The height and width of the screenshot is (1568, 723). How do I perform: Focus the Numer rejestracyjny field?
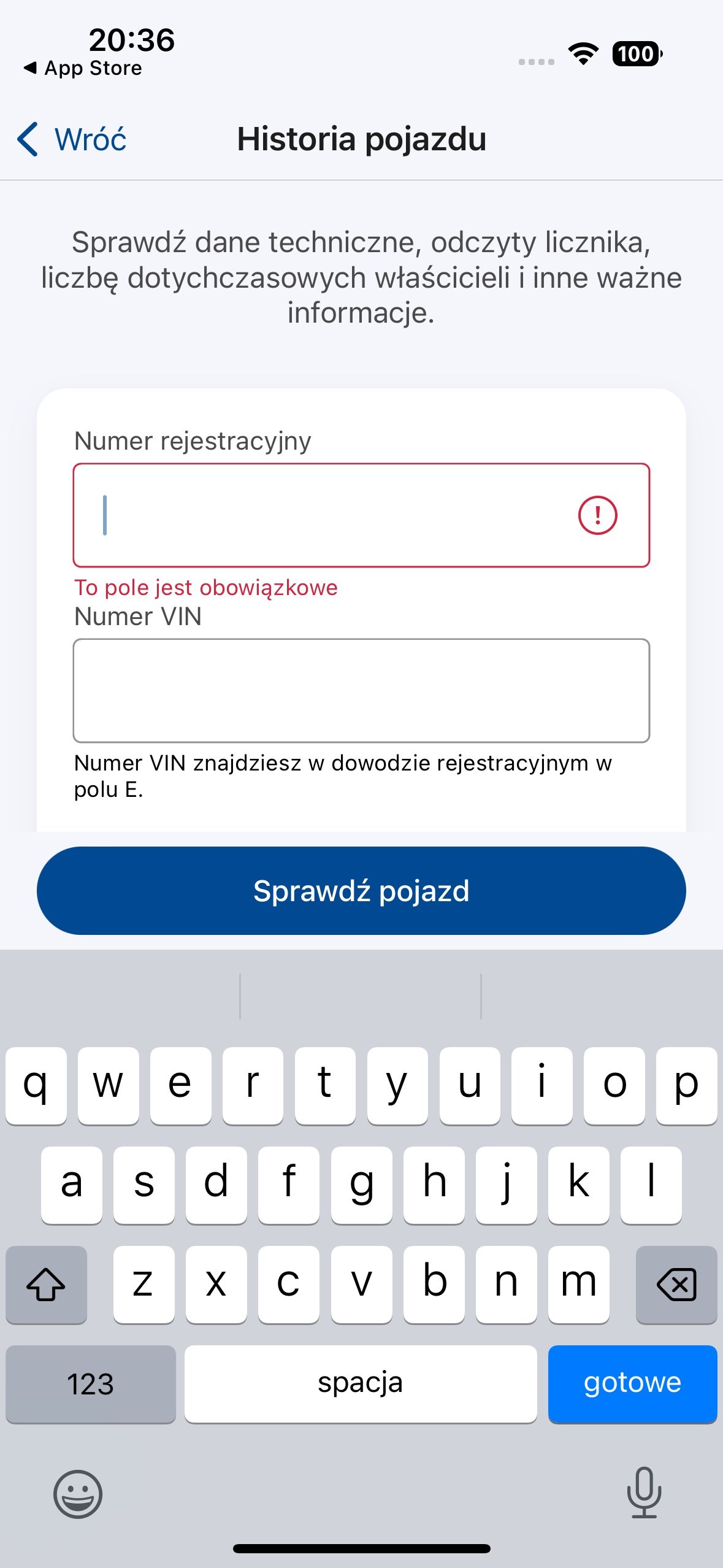(361, 515)
